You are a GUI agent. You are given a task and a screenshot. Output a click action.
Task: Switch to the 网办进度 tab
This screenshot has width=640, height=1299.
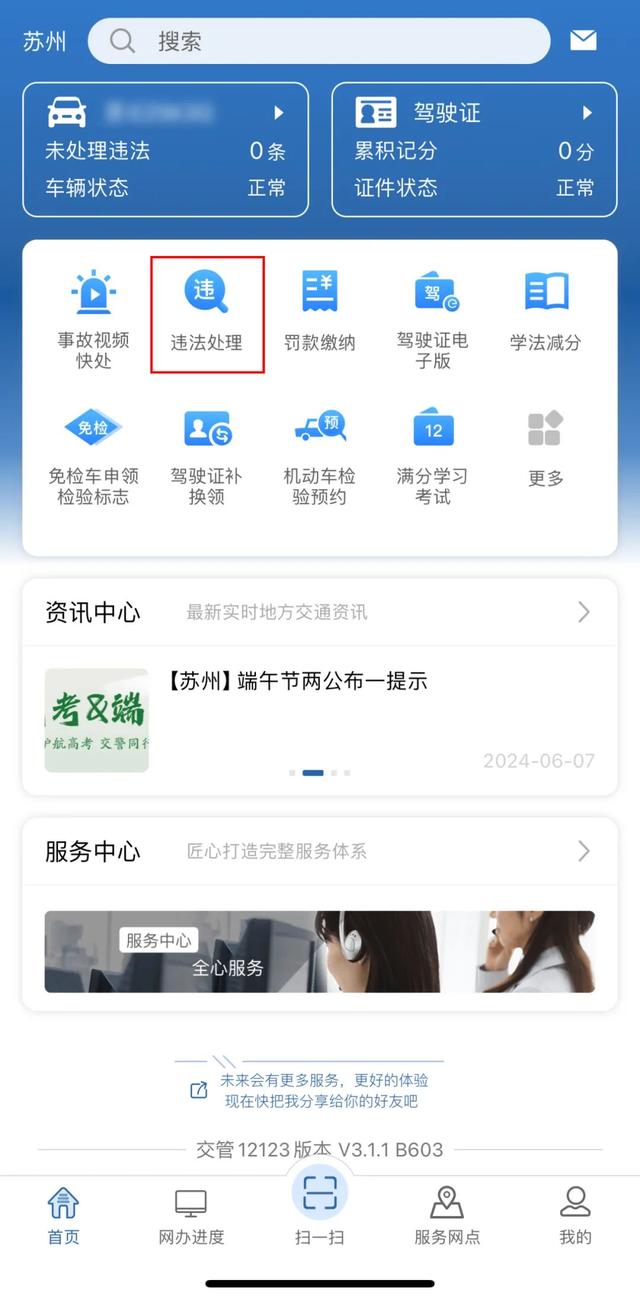click(x=191, y=1216)
